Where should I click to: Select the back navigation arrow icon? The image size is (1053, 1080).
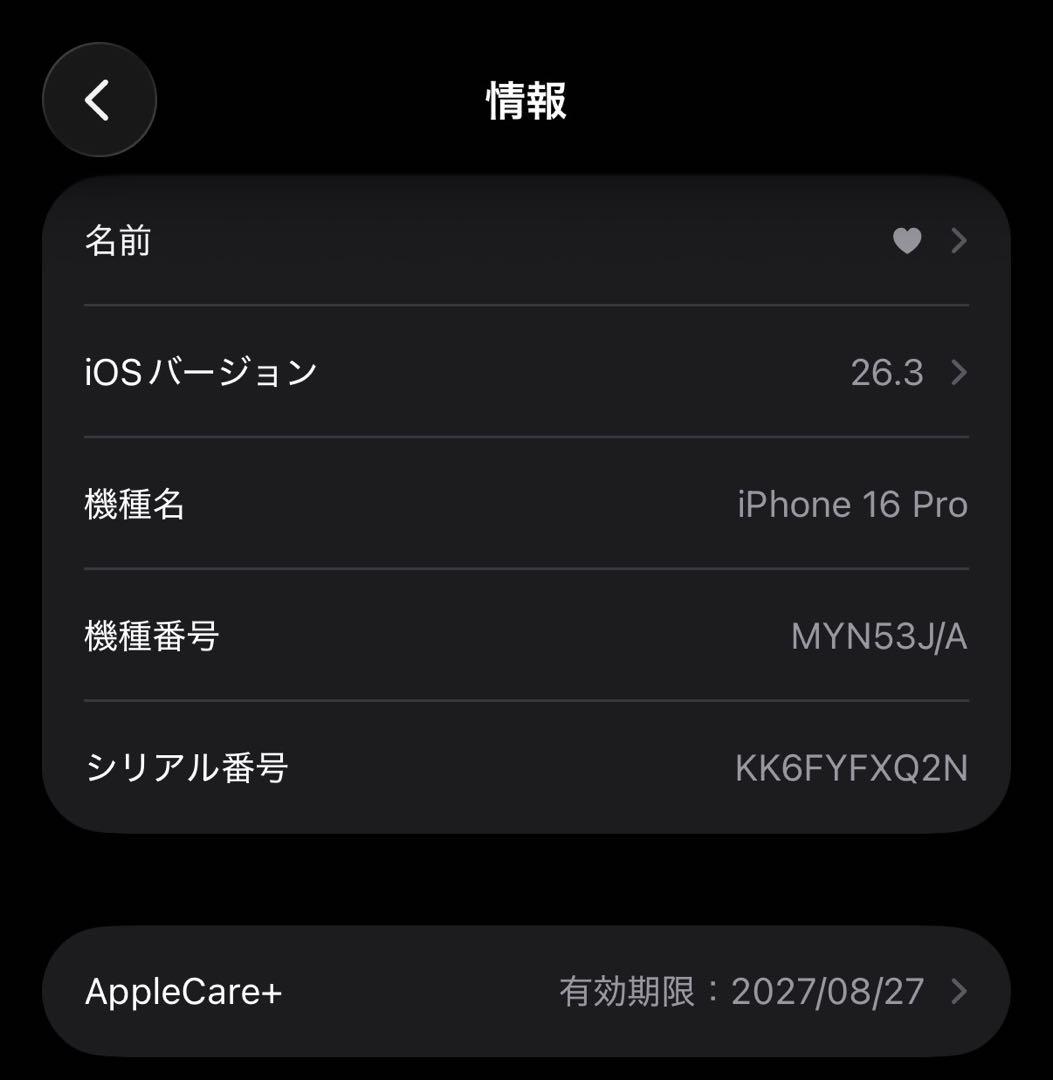point(98,100)
